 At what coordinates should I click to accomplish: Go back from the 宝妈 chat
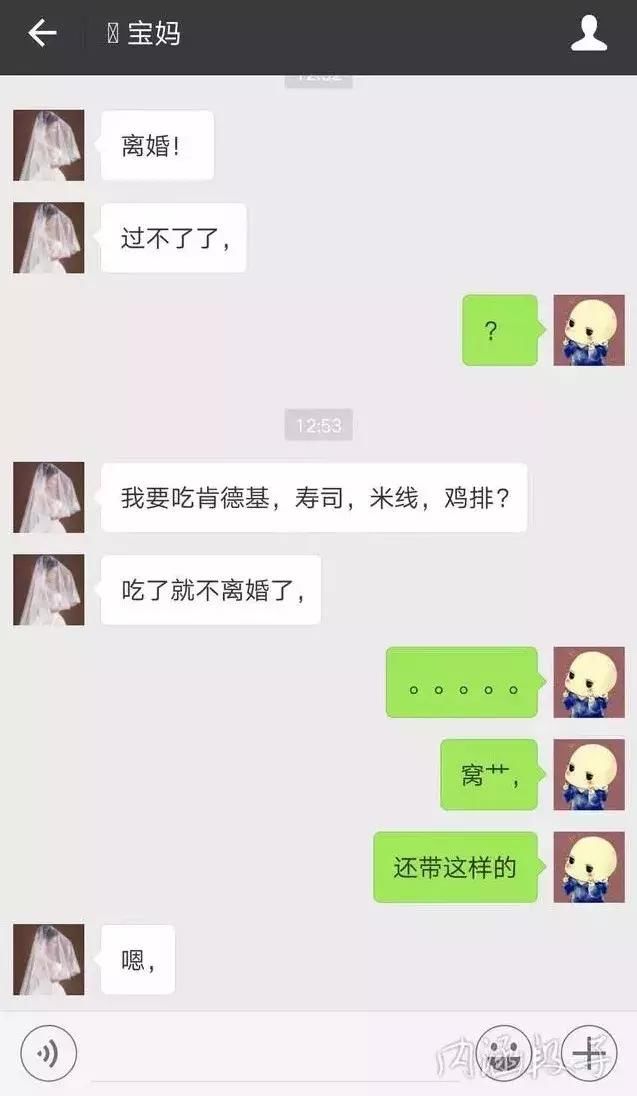point(41,34)
